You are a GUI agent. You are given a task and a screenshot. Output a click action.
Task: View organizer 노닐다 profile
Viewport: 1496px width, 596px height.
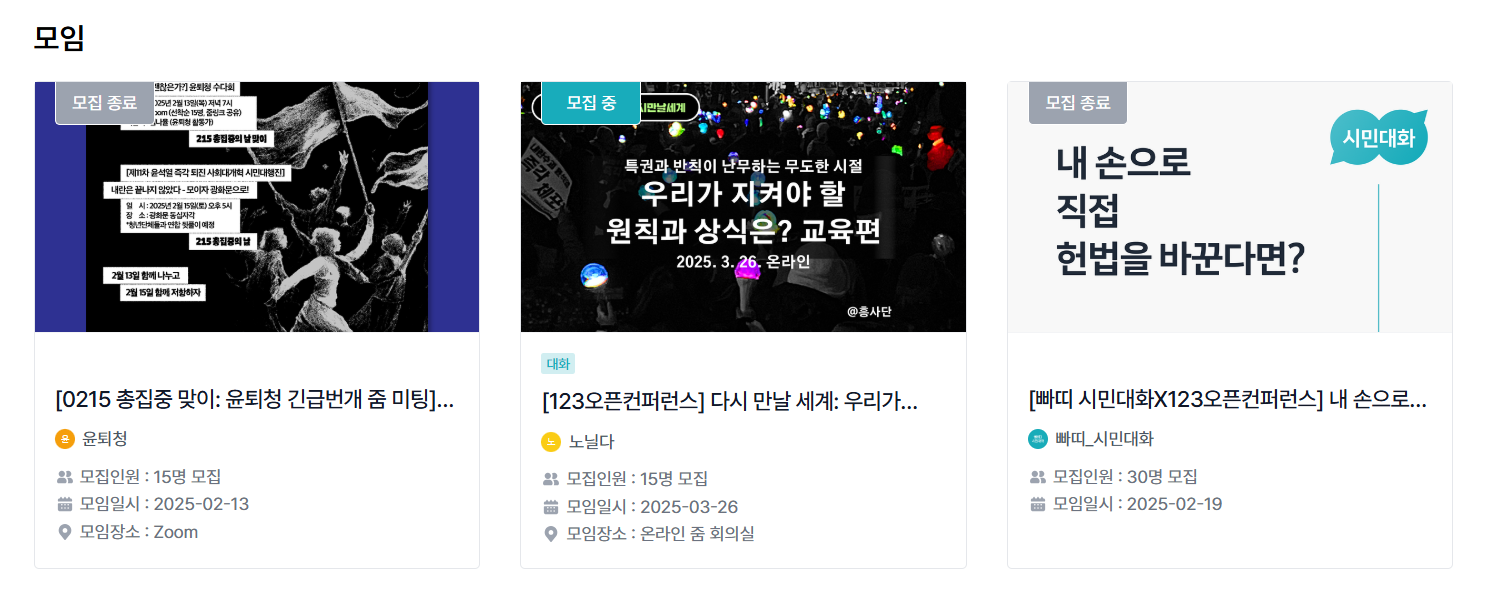click(590, 441)
